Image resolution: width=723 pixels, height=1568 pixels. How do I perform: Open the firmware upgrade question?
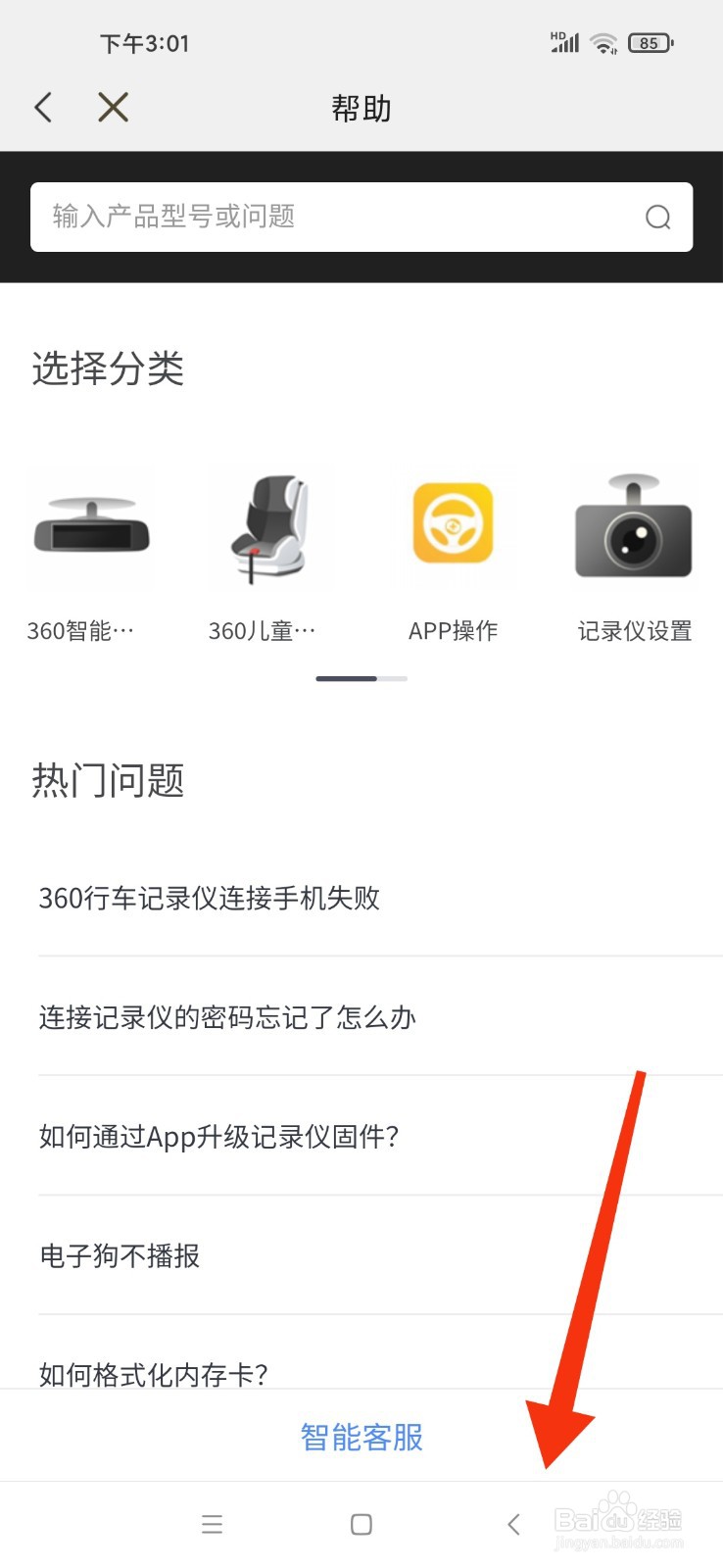pyautogui.click(x=219, y=1138)
